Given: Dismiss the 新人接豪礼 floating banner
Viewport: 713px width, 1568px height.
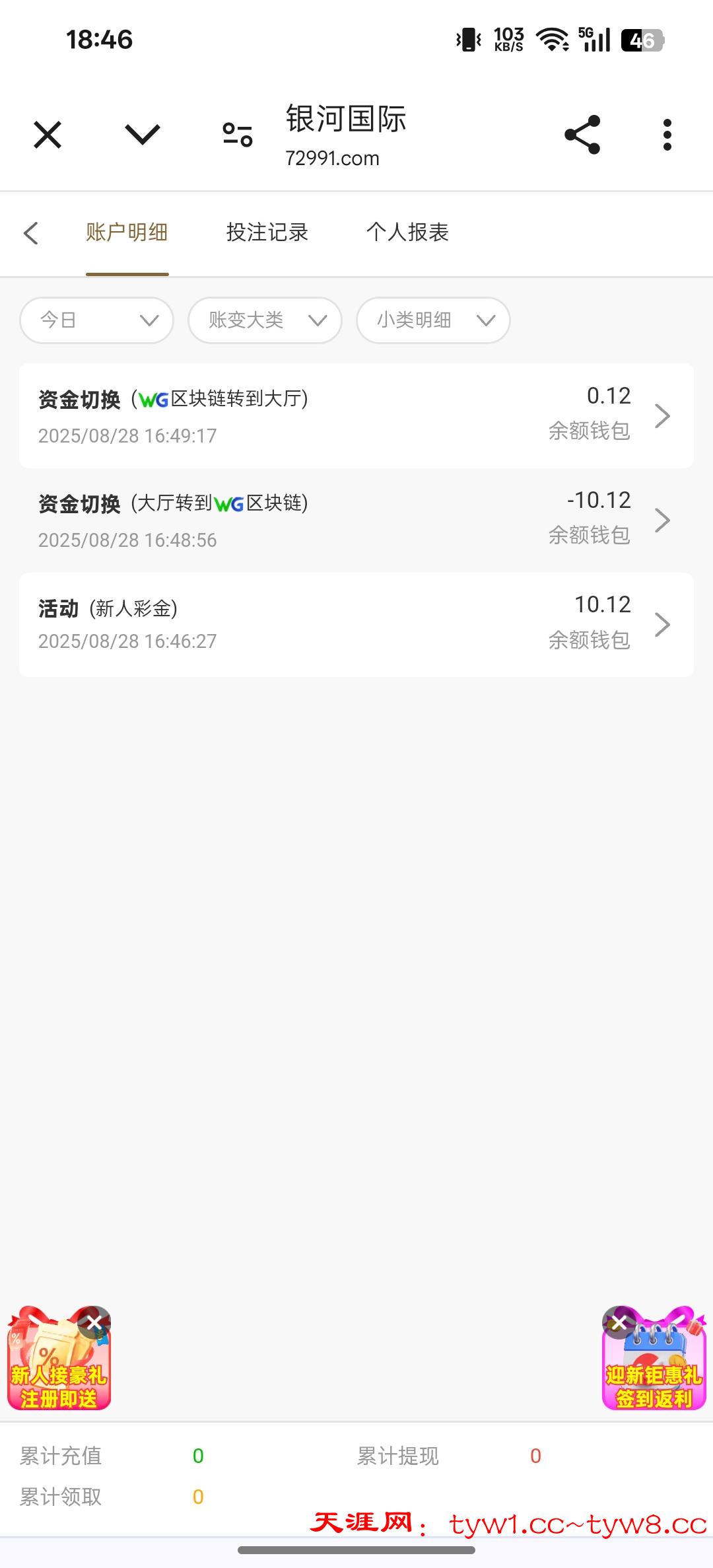Looking at the screenshot, I should point(94,1322).
